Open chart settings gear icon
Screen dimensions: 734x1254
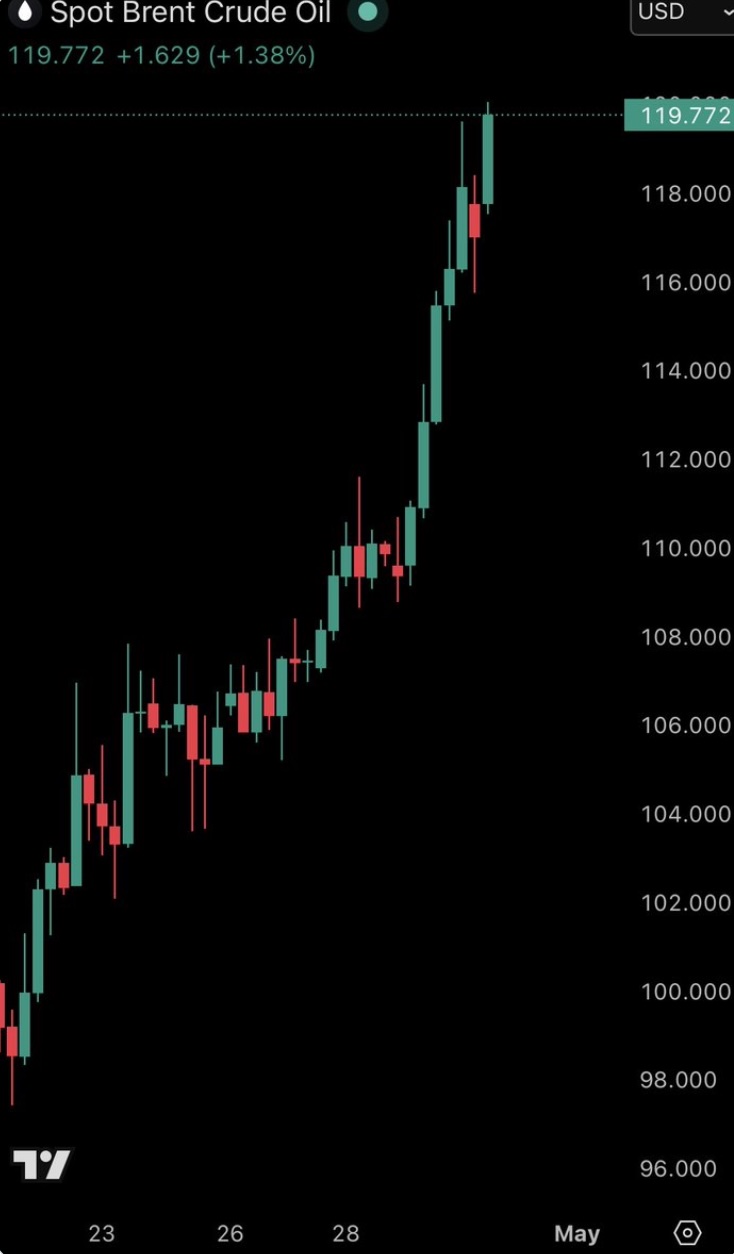[688, 1232]
